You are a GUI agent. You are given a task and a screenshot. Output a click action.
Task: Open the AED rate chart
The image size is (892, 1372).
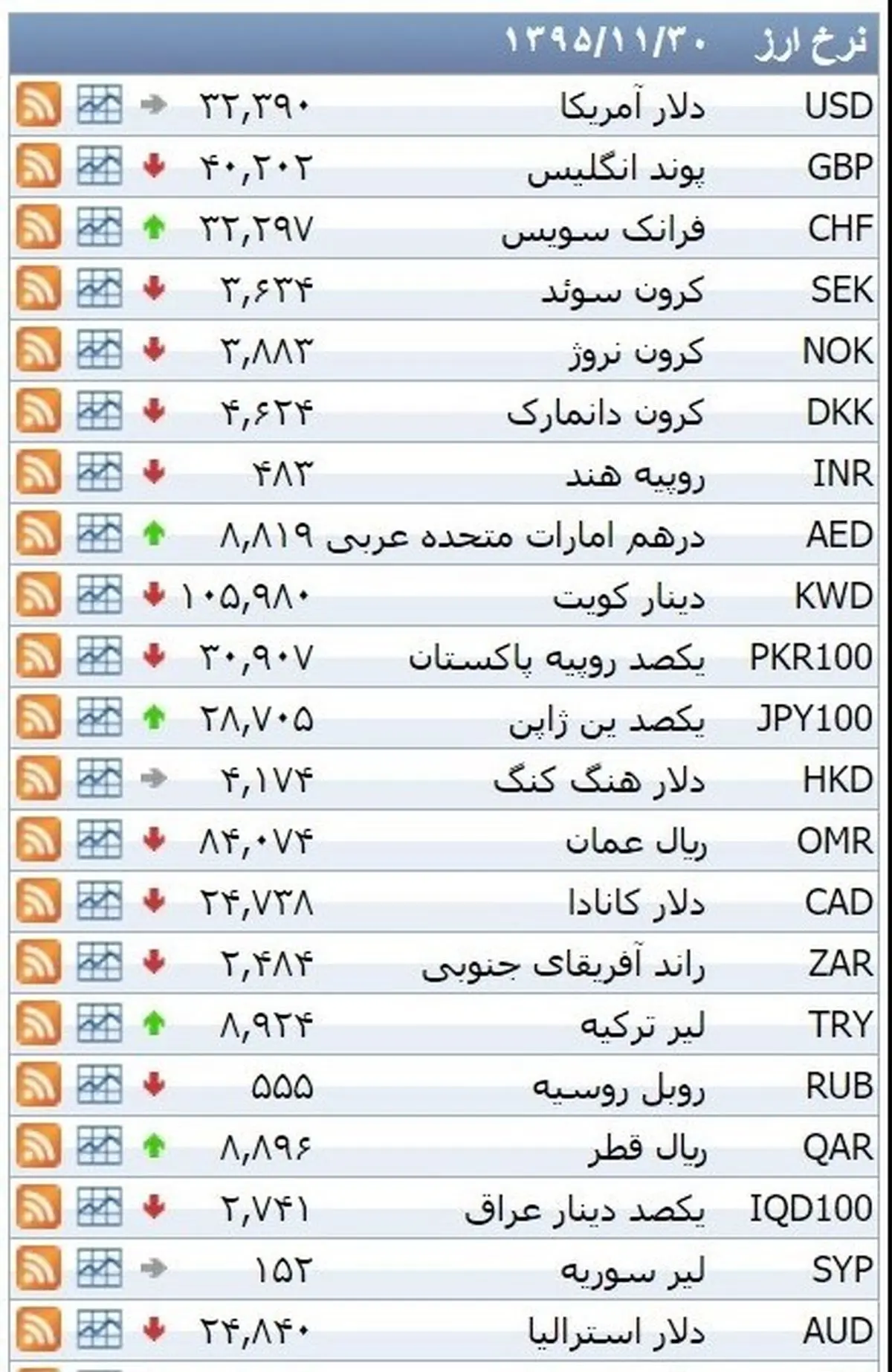[x=99, y=534]
